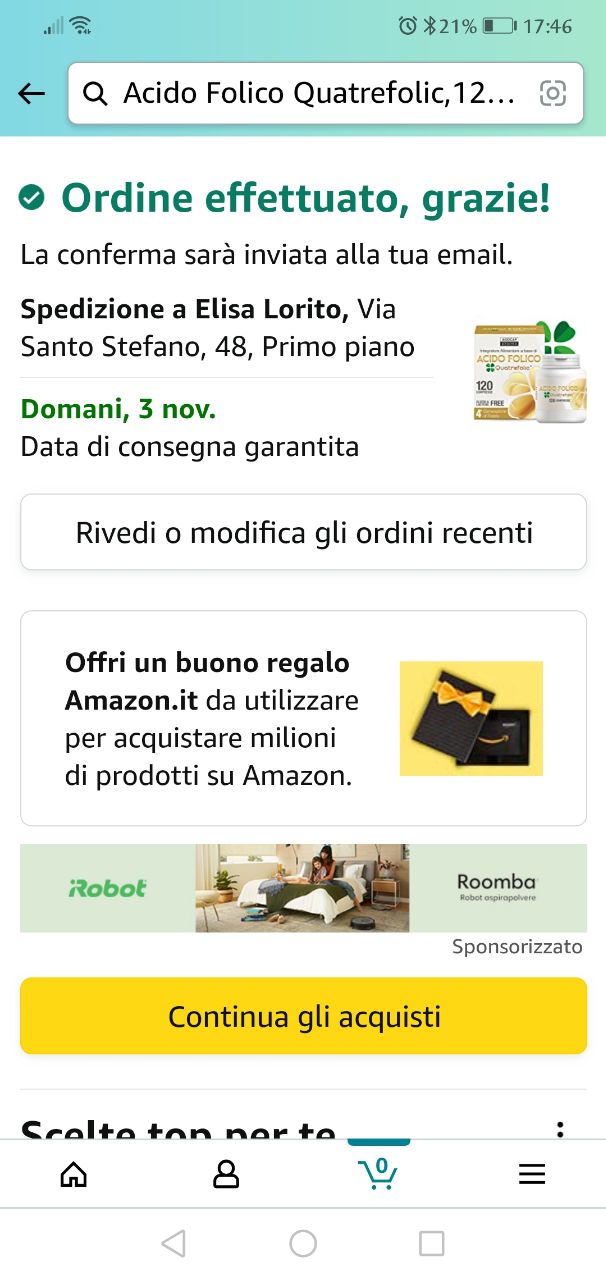Open the hamburger menu tab

pyautogui.click(x=532, y=1174)
